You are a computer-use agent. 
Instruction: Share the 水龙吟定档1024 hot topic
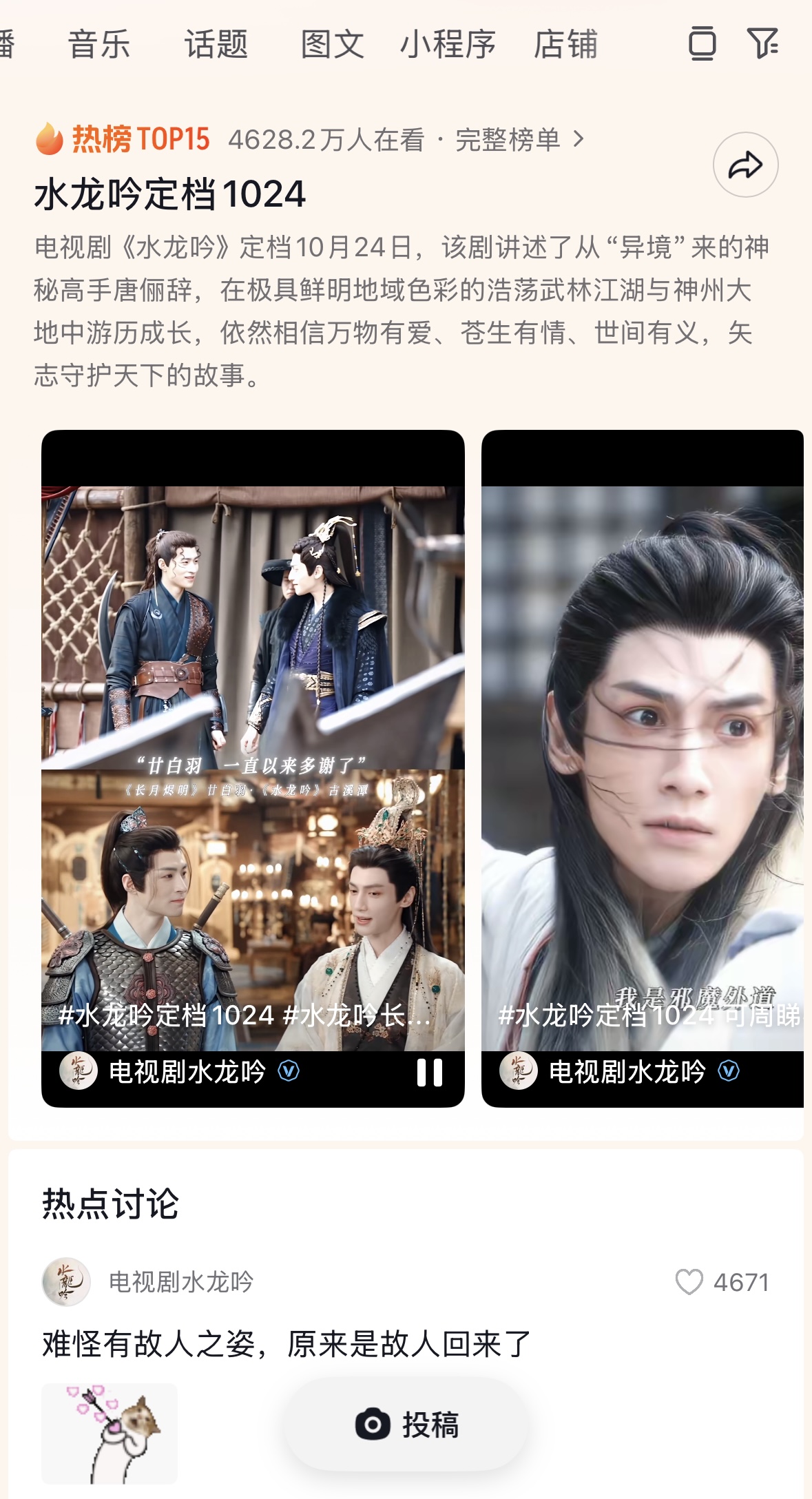point(745,165)
